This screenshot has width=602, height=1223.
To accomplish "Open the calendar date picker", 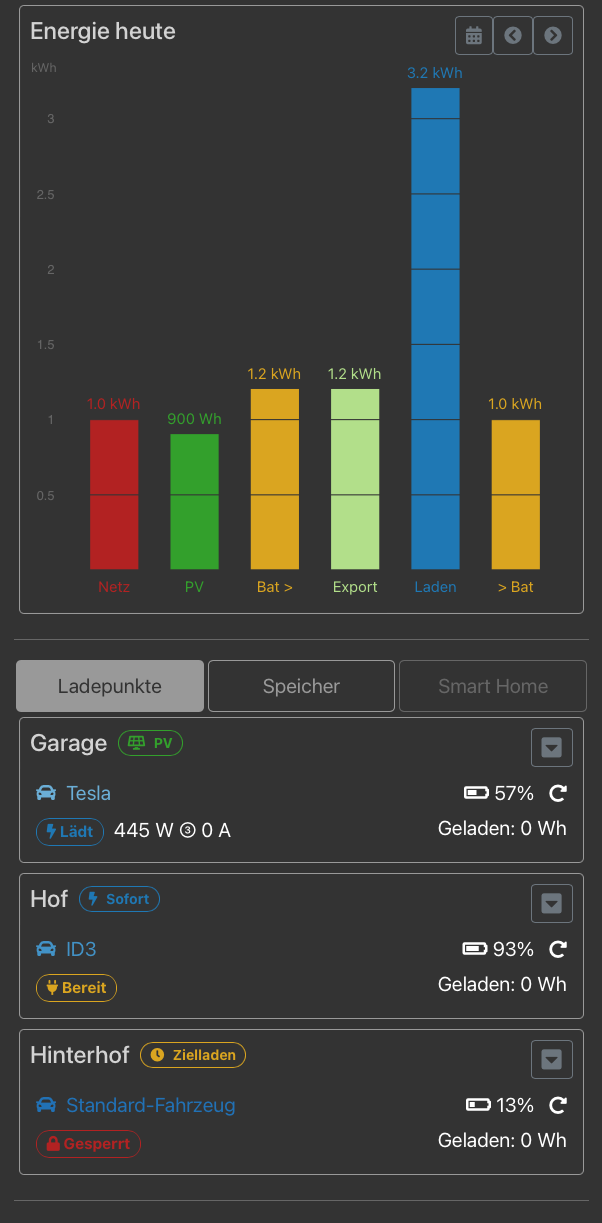I will click(x=474, y=36).
